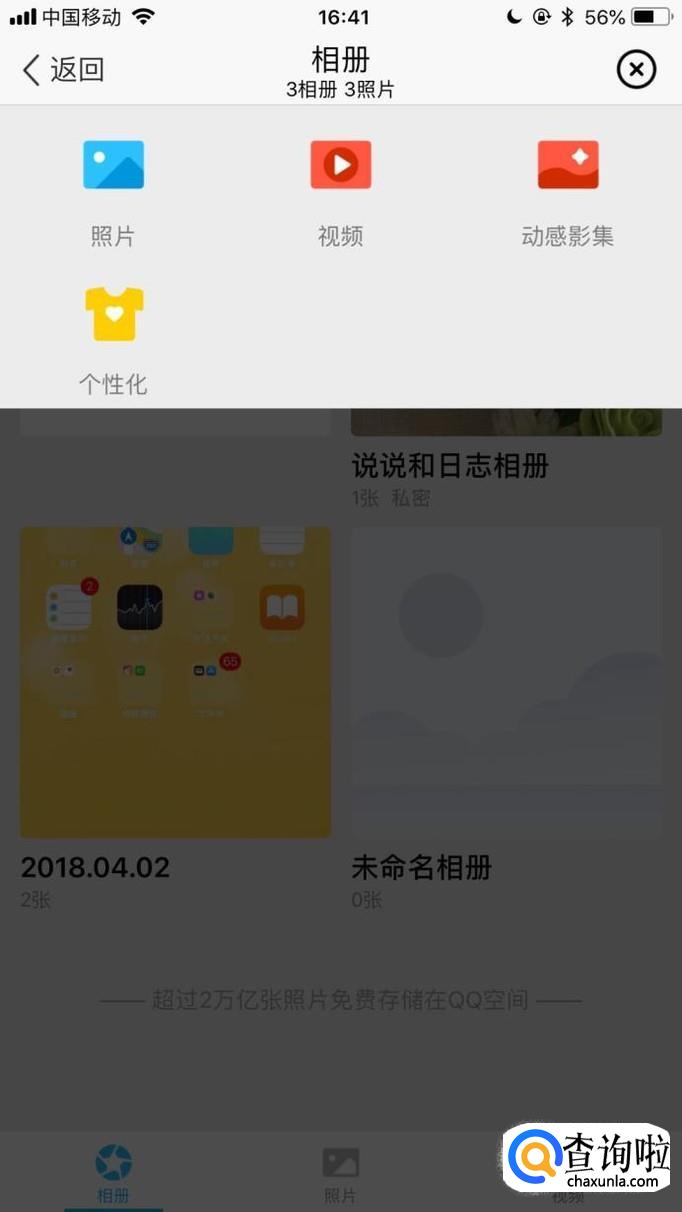Go back using the 返回 button
This screenshot has width=682, height=1212.
62,69
